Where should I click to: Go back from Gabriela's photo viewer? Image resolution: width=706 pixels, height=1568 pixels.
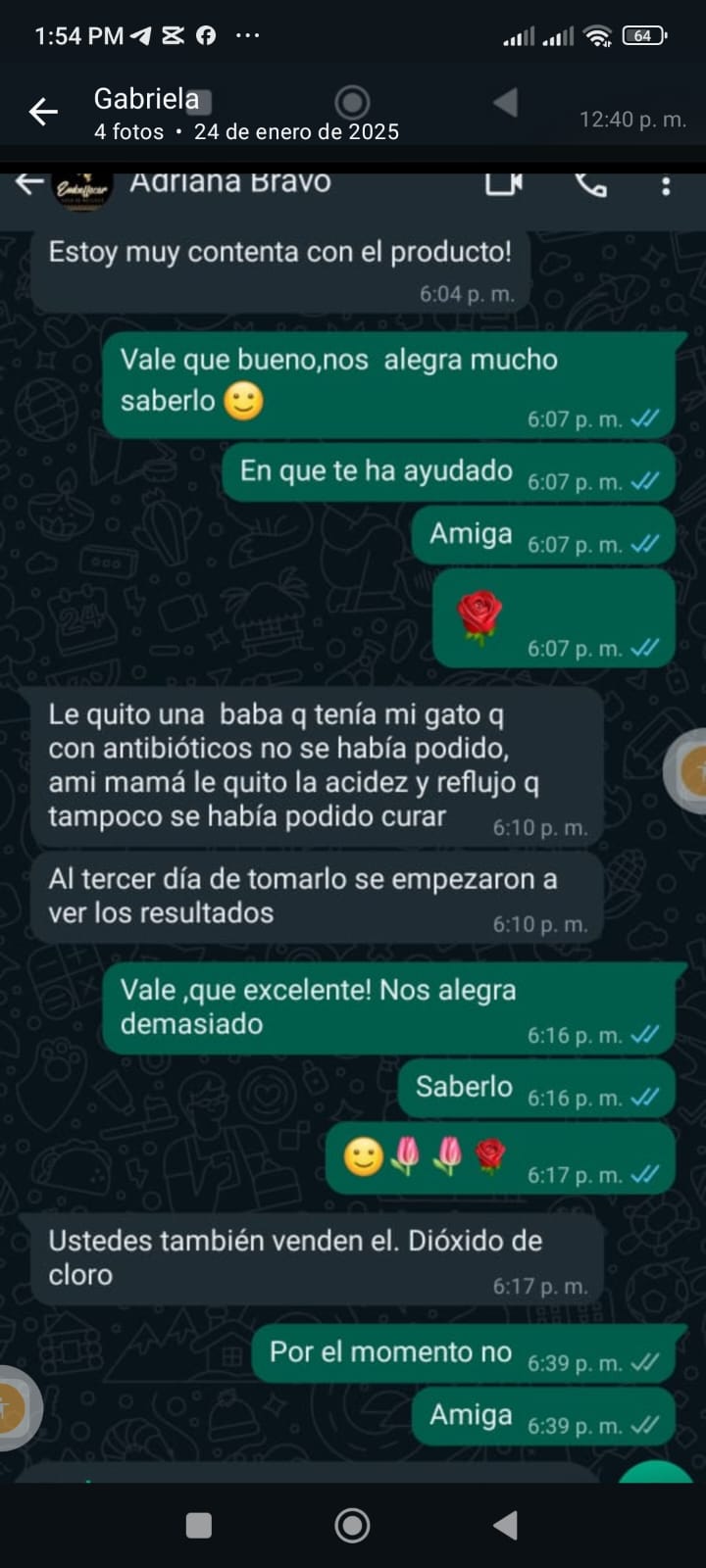(x=43, y=113)
